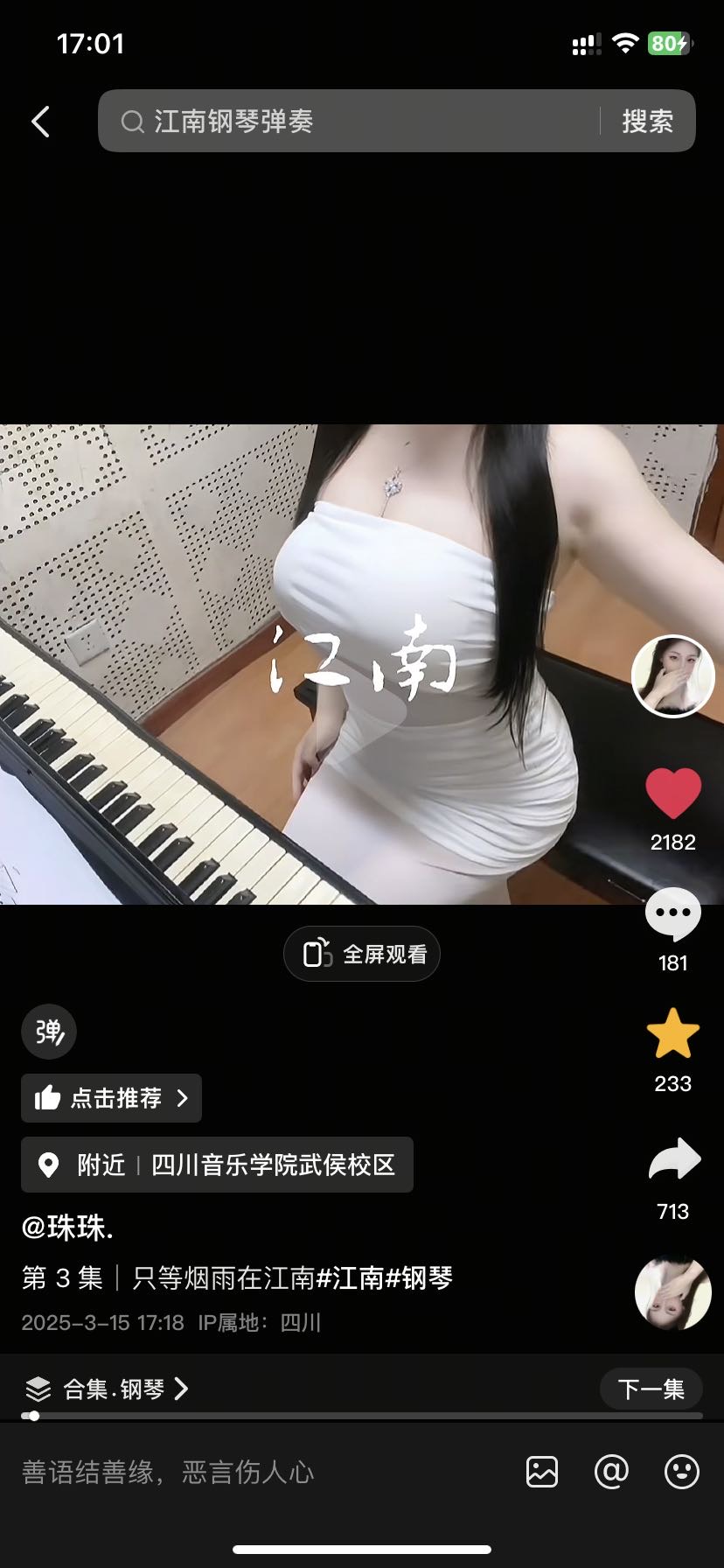Open @珠珠. profile from the username
Screen dimensions: 724x1568
[67, 1228]
